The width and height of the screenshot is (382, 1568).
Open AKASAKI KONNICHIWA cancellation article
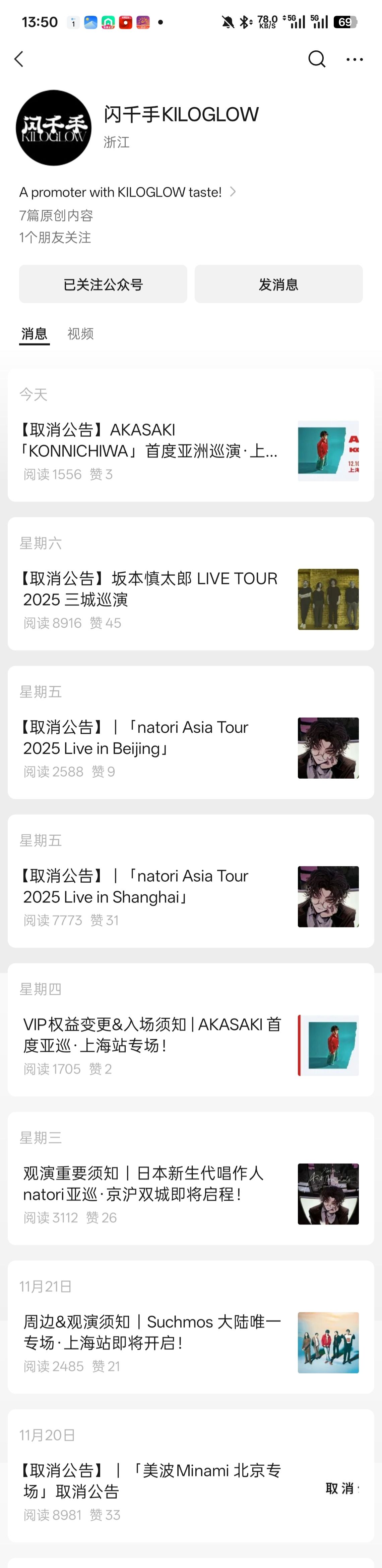pos(150,441)
